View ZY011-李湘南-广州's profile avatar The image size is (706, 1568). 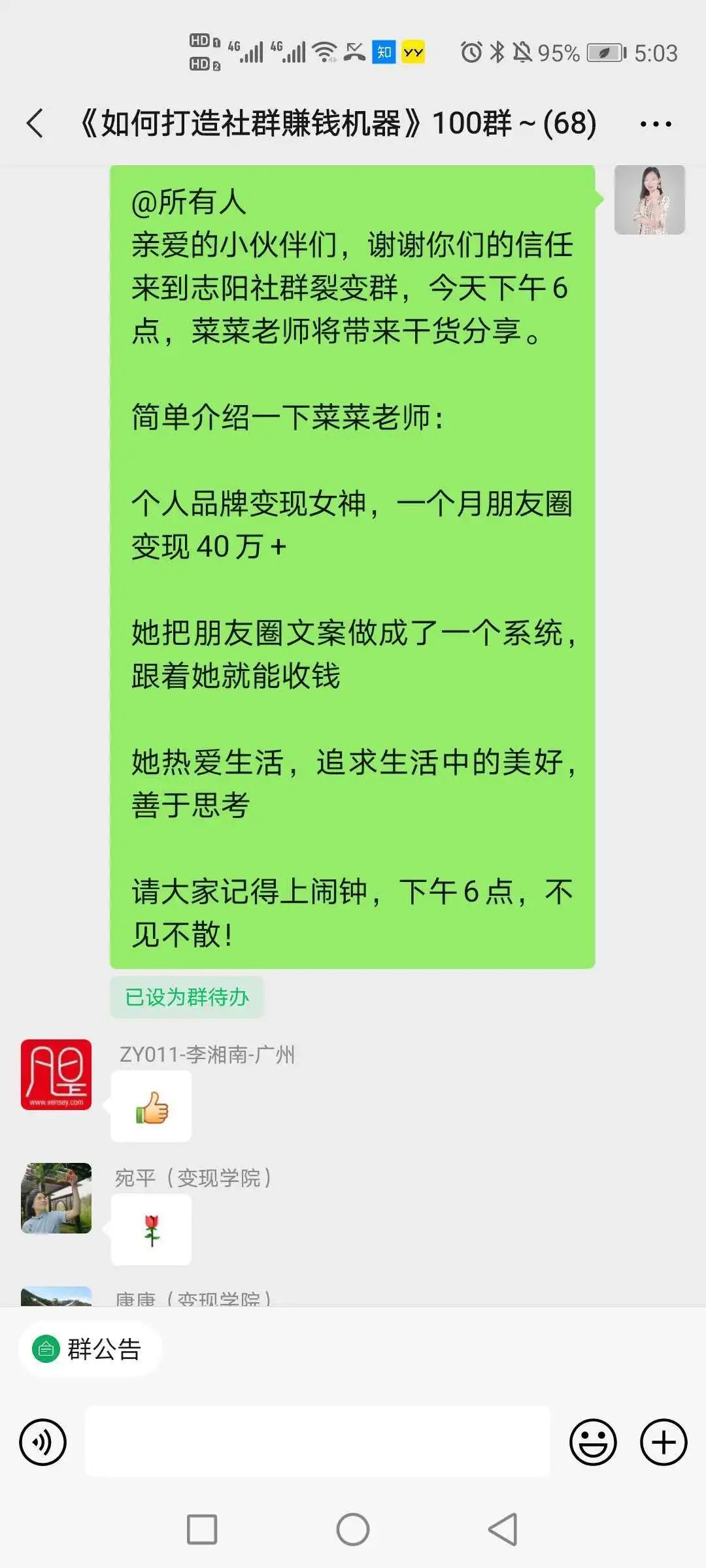56,1074
